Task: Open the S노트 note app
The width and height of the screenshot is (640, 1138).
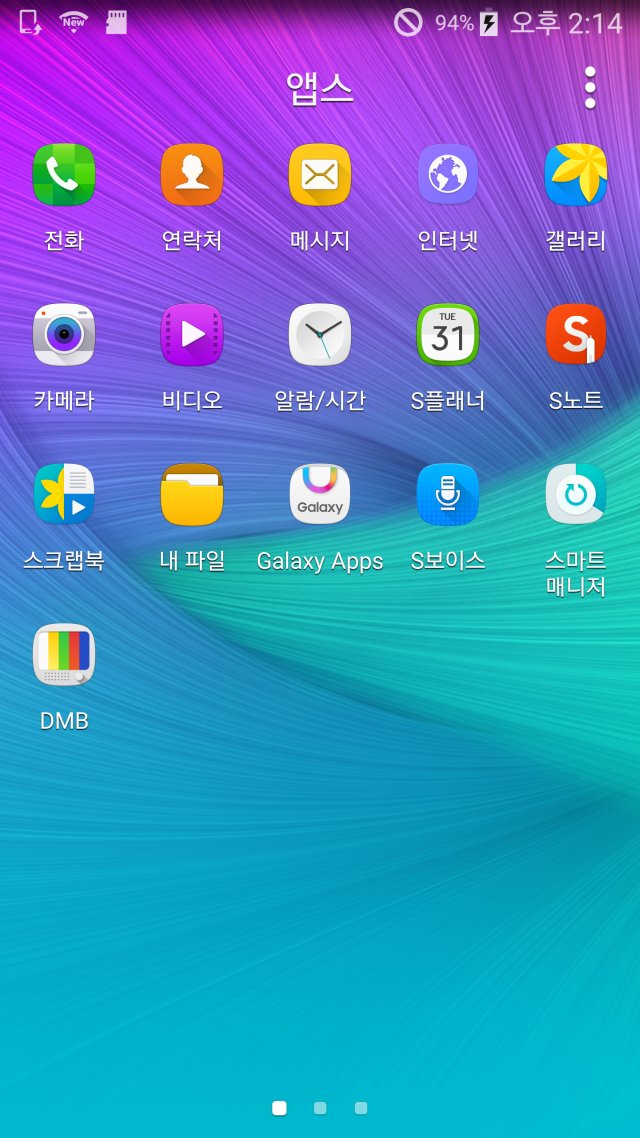Action: pos(576,335)
